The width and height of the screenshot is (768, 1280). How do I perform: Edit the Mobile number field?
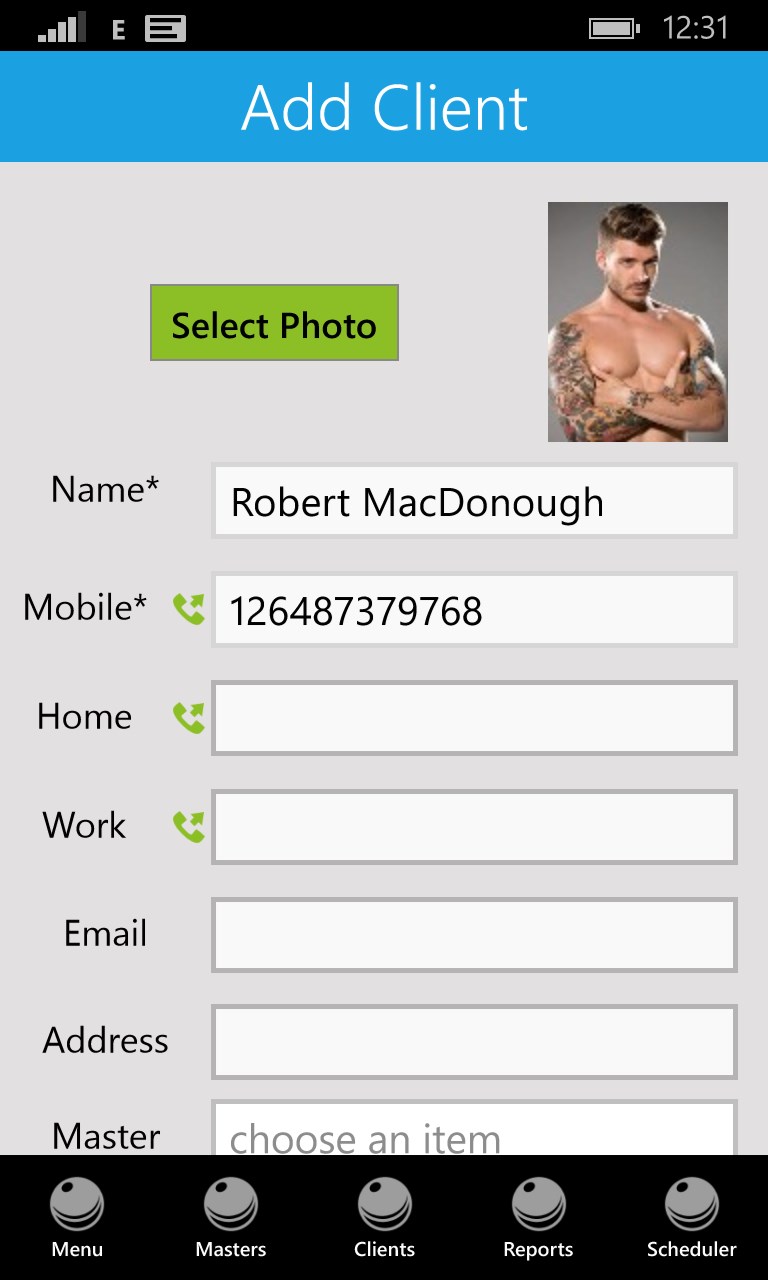point(474,610)
